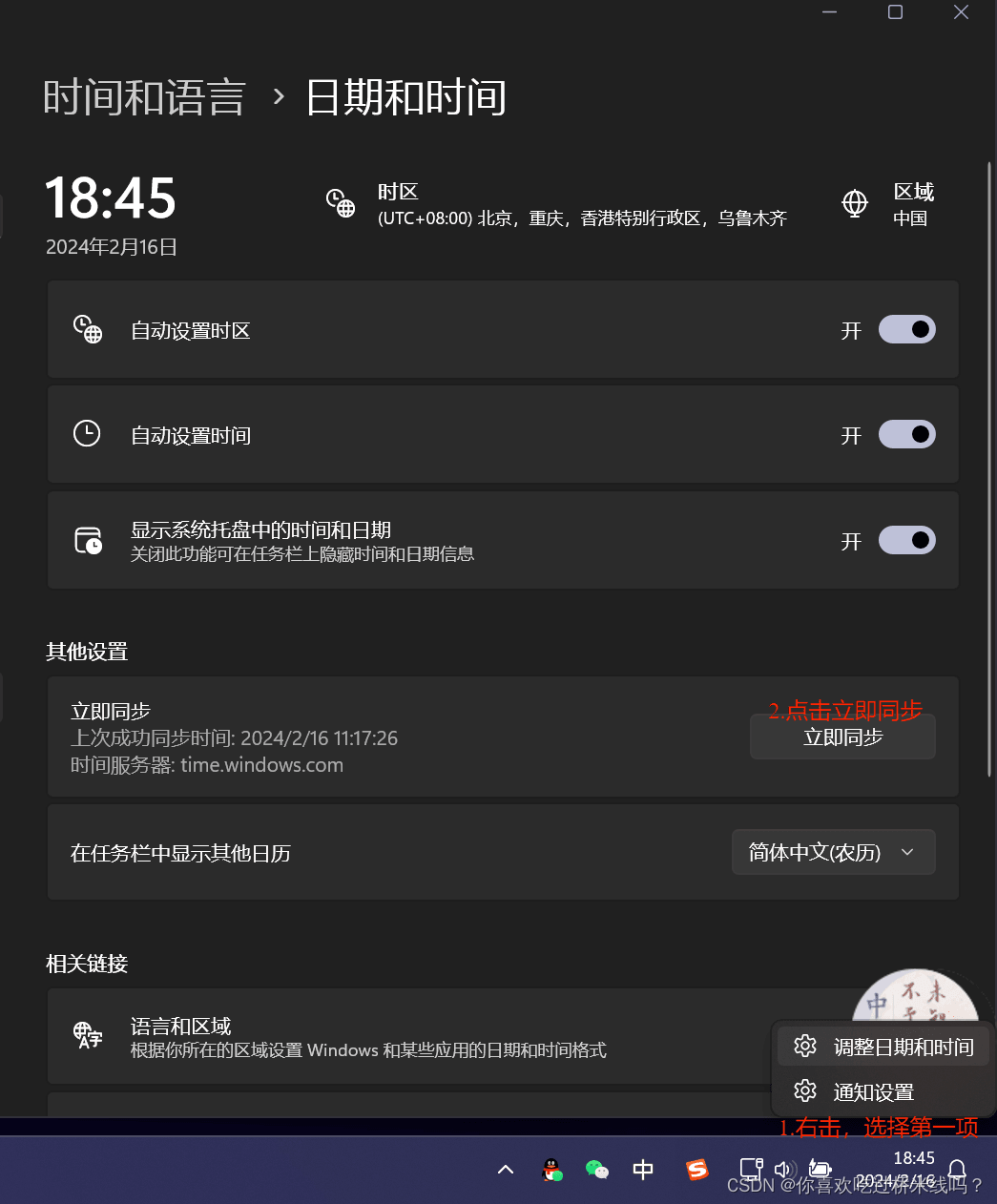The height and width of the screenshot is (1204, 997).
Task: Maximize the settings window
Action: pos(895,12)
